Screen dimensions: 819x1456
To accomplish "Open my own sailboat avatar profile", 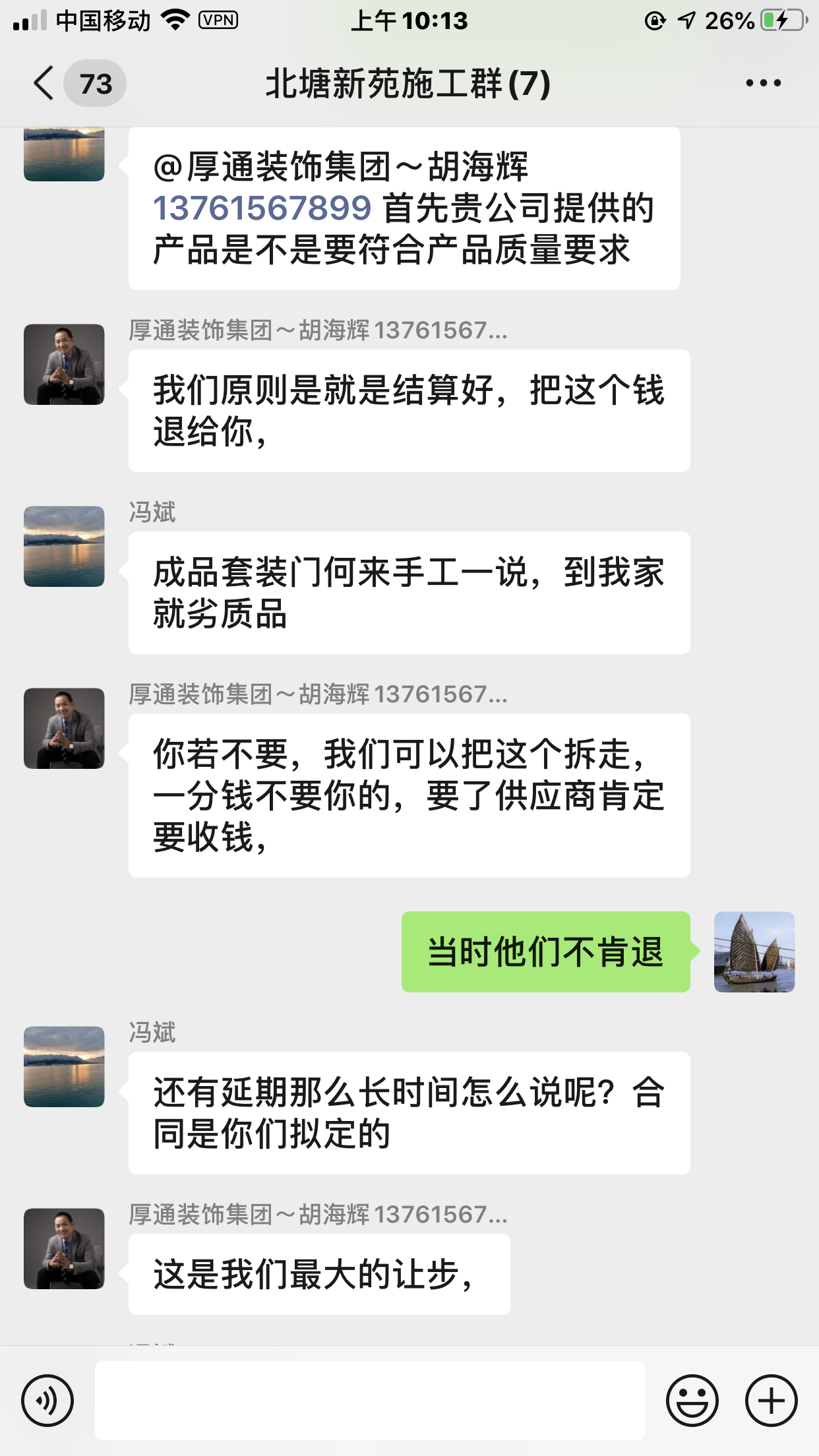I will tap(754, 952).
